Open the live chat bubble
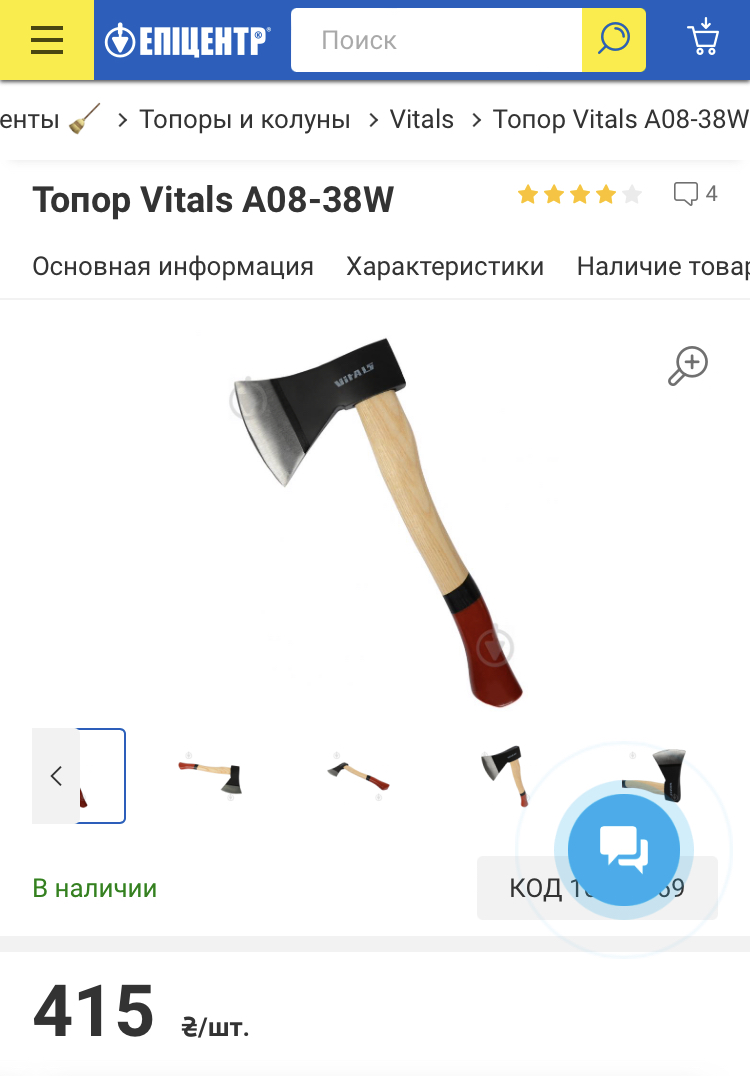750x1076 pixels. pos(624,850)
